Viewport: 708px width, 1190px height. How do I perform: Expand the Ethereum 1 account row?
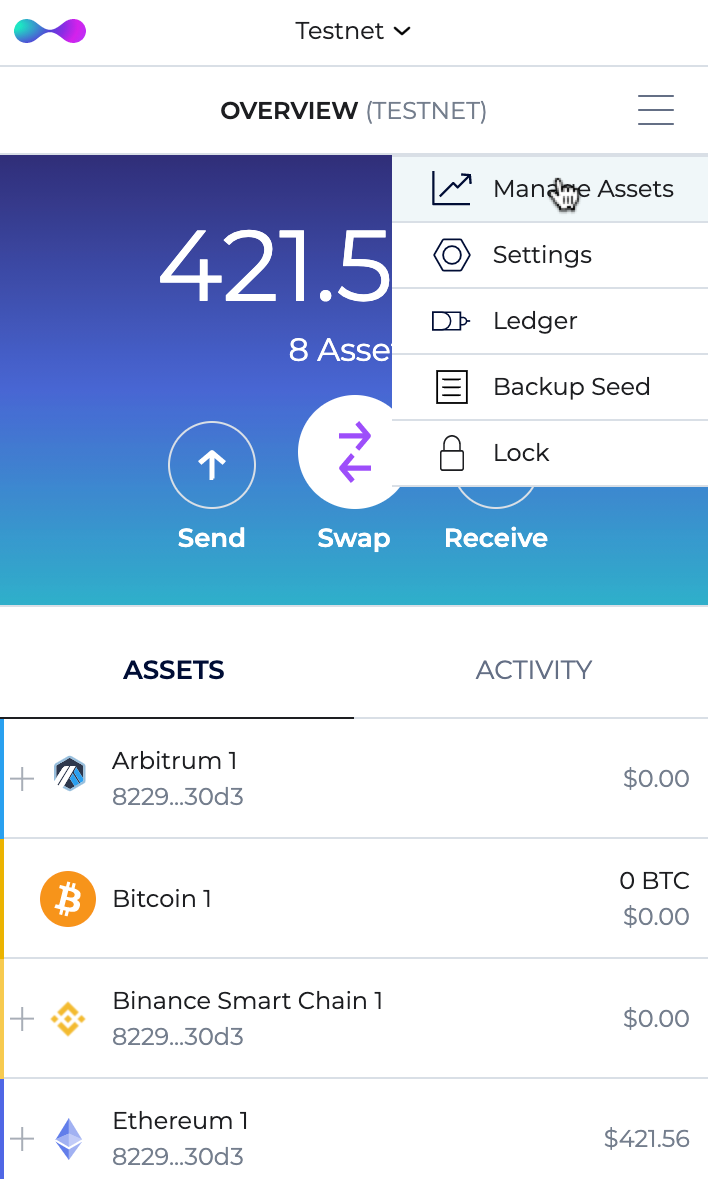tap(22, 1138)
